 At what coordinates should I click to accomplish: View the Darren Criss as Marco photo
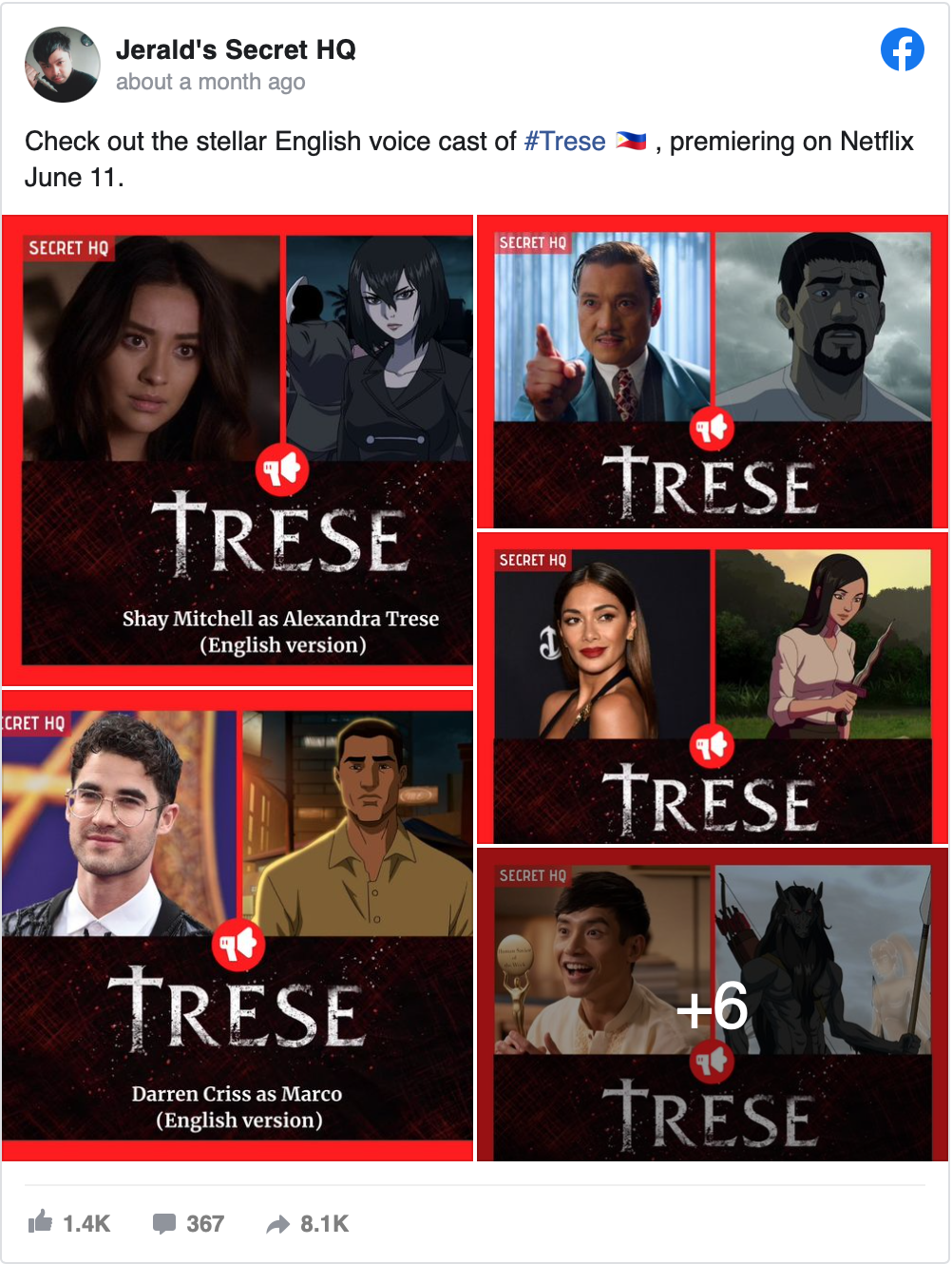(238, 925)
